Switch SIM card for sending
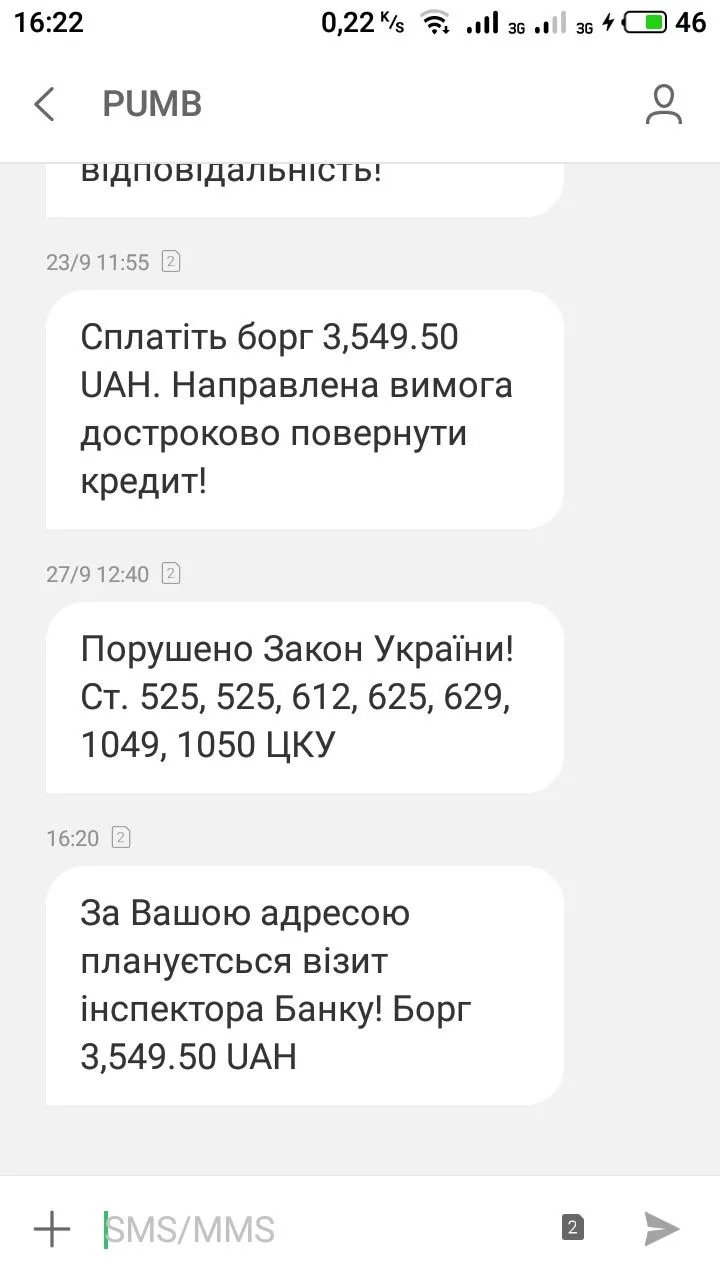The width and height of the screenshot is (720, 1280). coord(573,1228)
